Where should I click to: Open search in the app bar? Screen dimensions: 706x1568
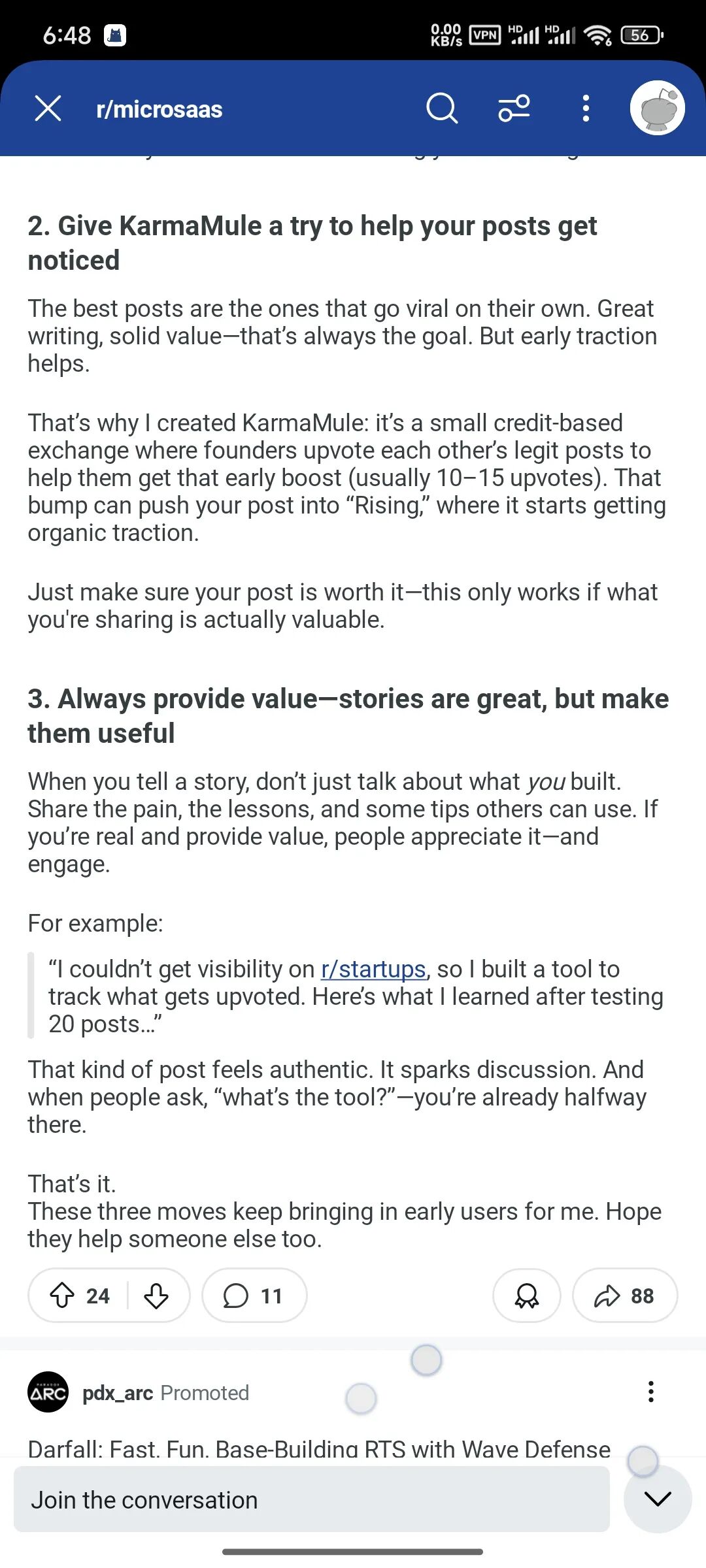[442, 108]
